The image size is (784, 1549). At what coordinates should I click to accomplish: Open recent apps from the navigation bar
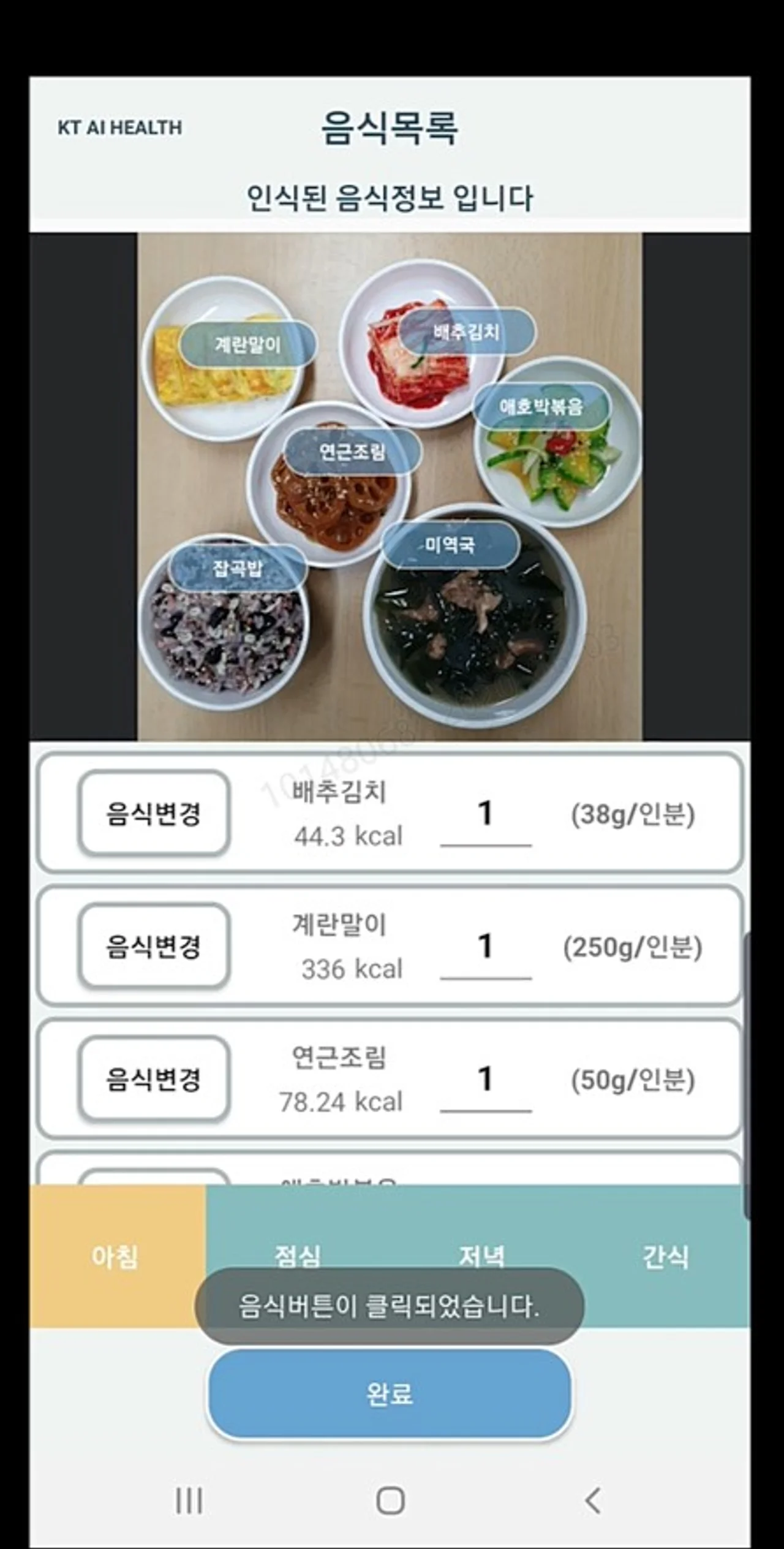pyautogui.click(x=189, y=1501)
